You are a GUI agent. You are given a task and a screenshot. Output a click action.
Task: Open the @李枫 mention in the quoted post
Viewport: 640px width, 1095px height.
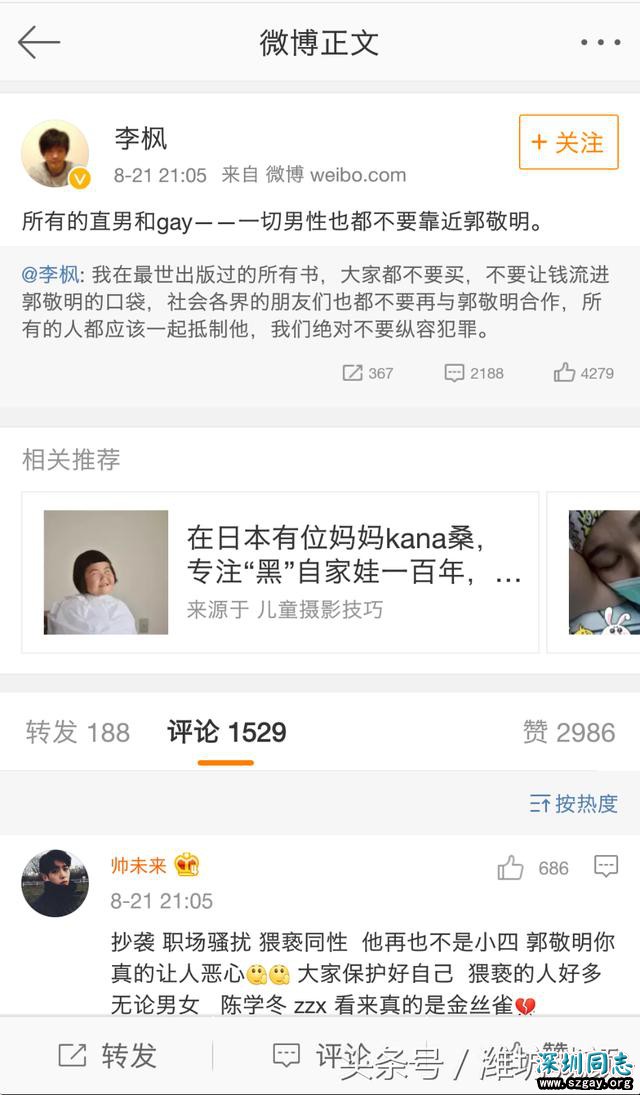coord(48,274)
